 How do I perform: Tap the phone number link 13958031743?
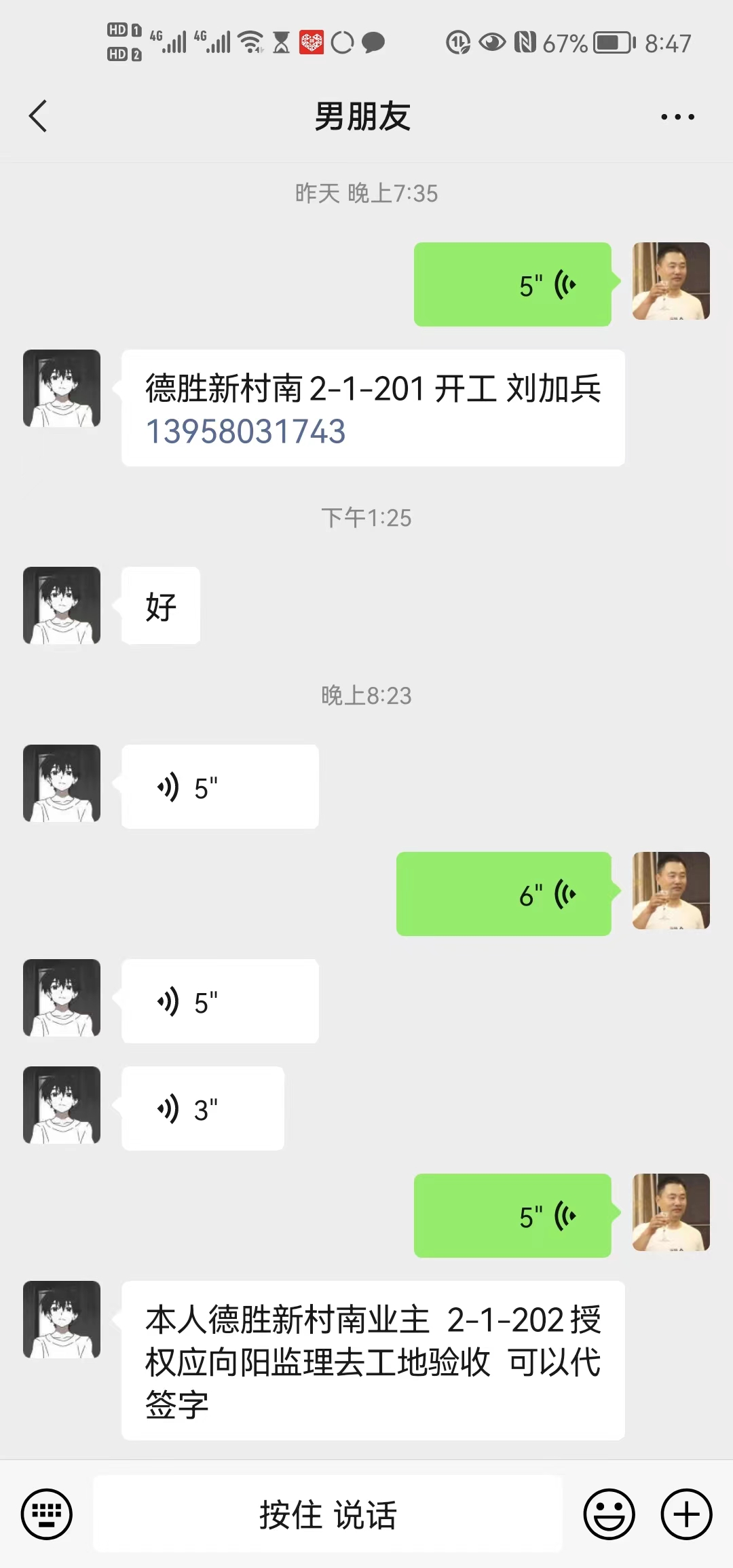pyautogui.click(x=246, y=432)
